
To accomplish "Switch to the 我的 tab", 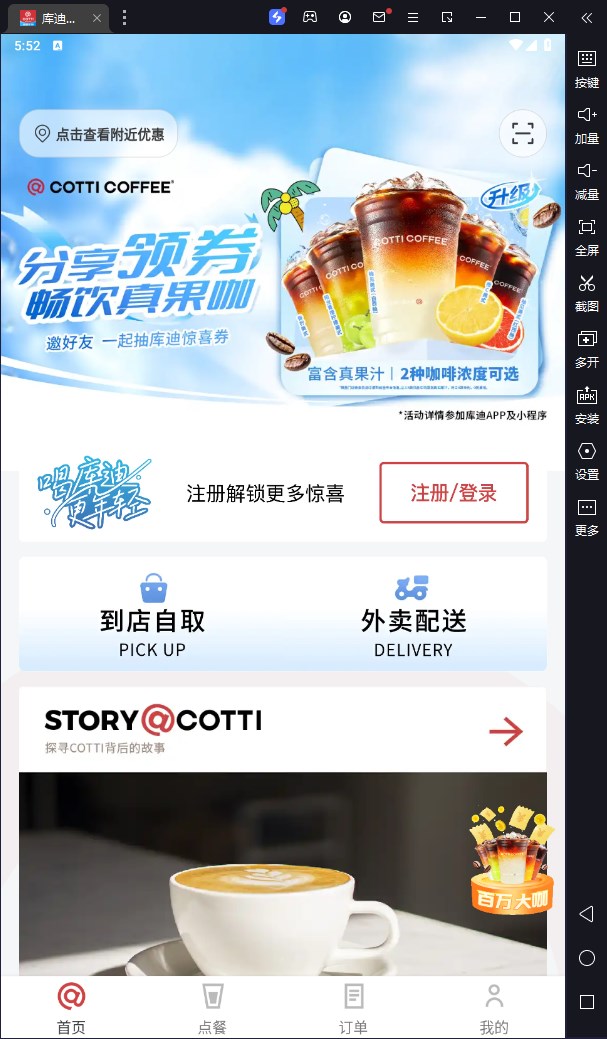I will pyautogui.click(x=494, y=1007).
